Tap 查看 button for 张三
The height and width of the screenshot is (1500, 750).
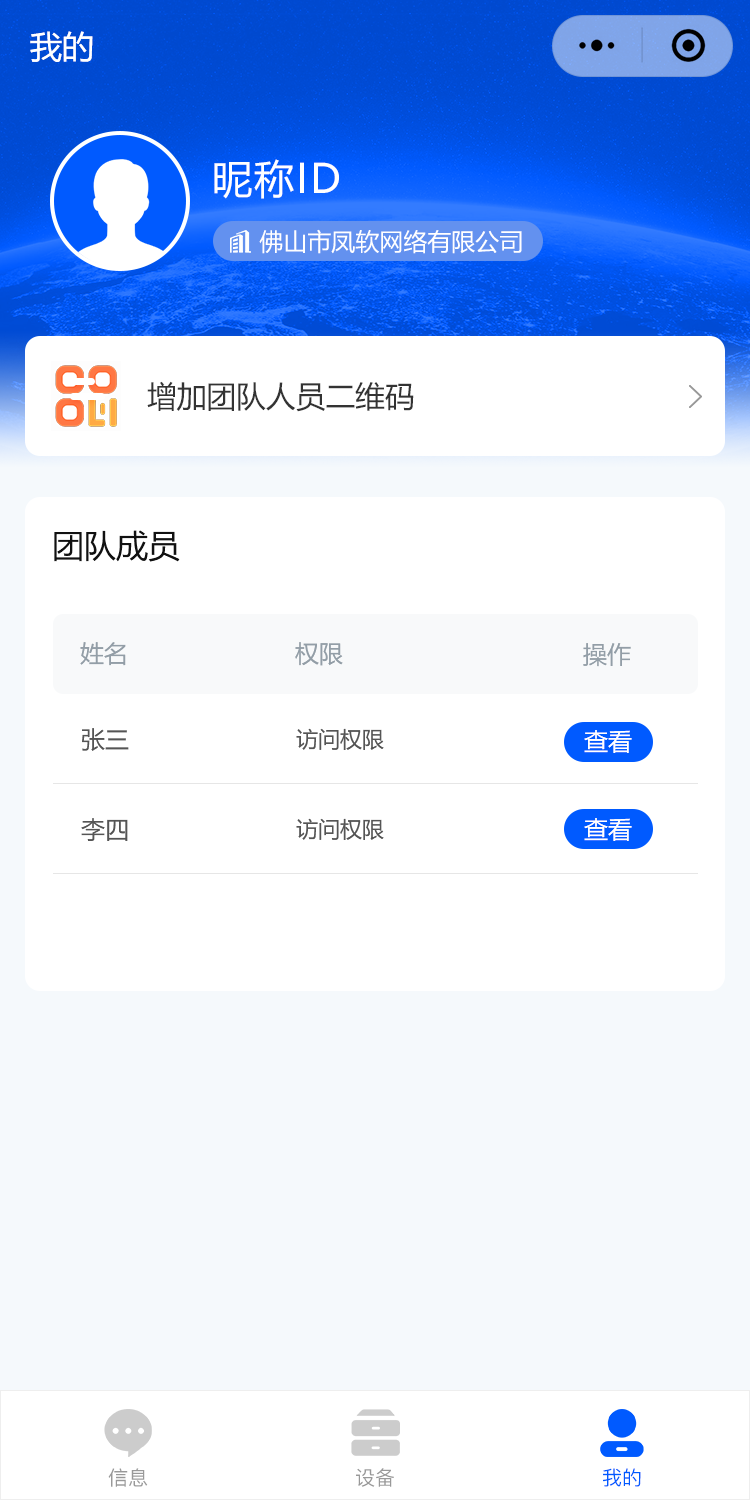click(x=608, y=742)
